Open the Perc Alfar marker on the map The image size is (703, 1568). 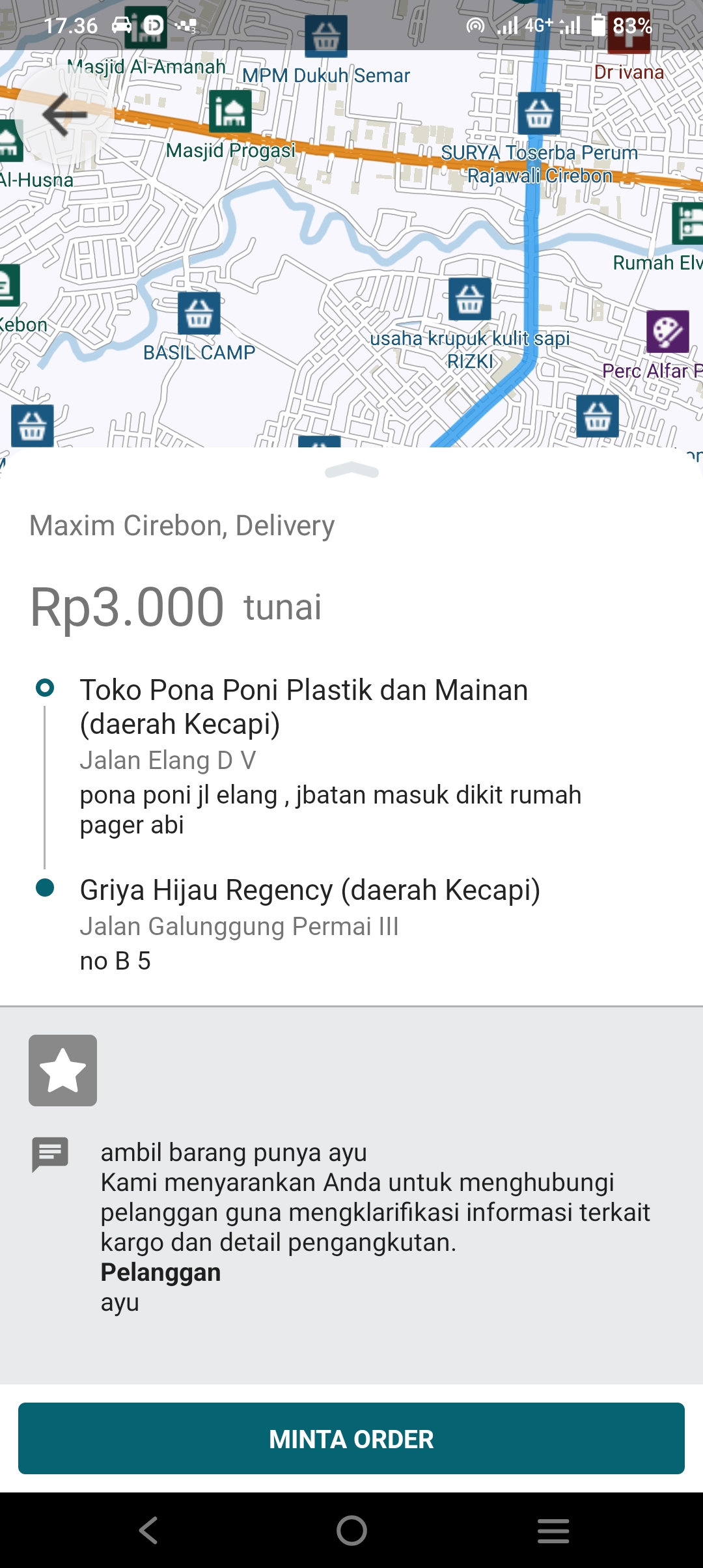668,331
